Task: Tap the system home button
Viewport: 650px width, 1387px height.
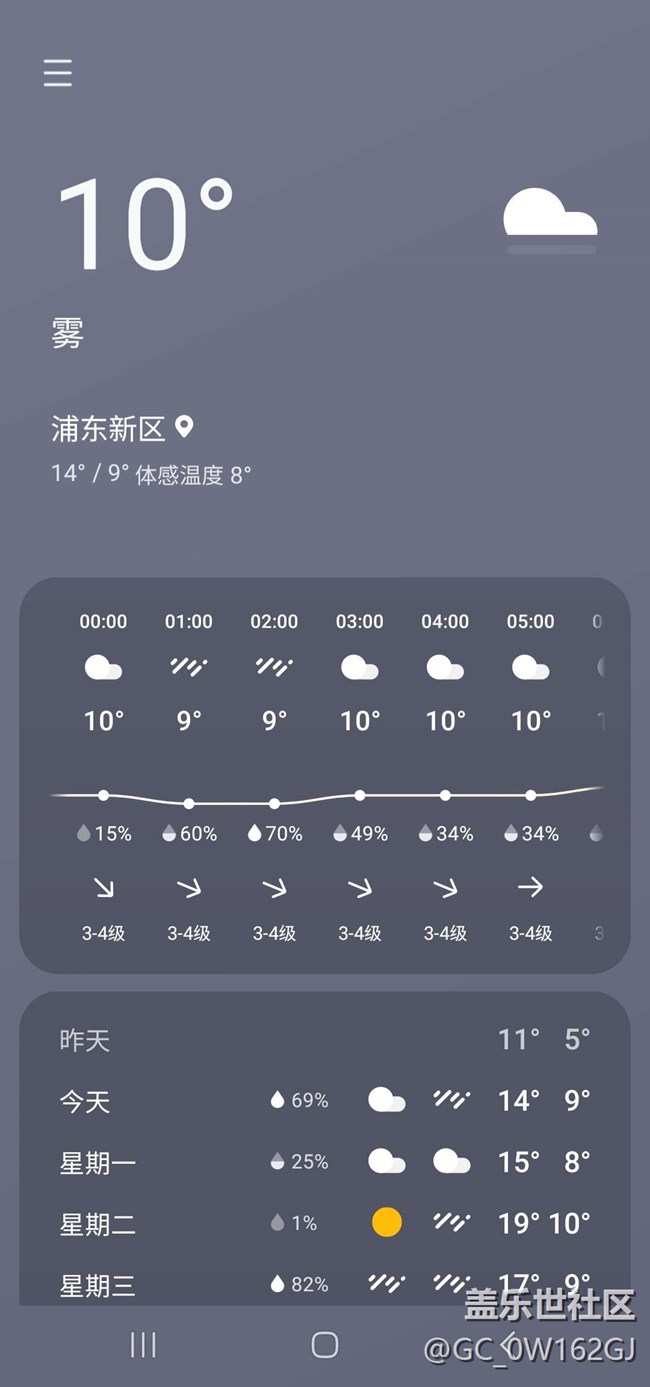Action: tap(325, 1345)
